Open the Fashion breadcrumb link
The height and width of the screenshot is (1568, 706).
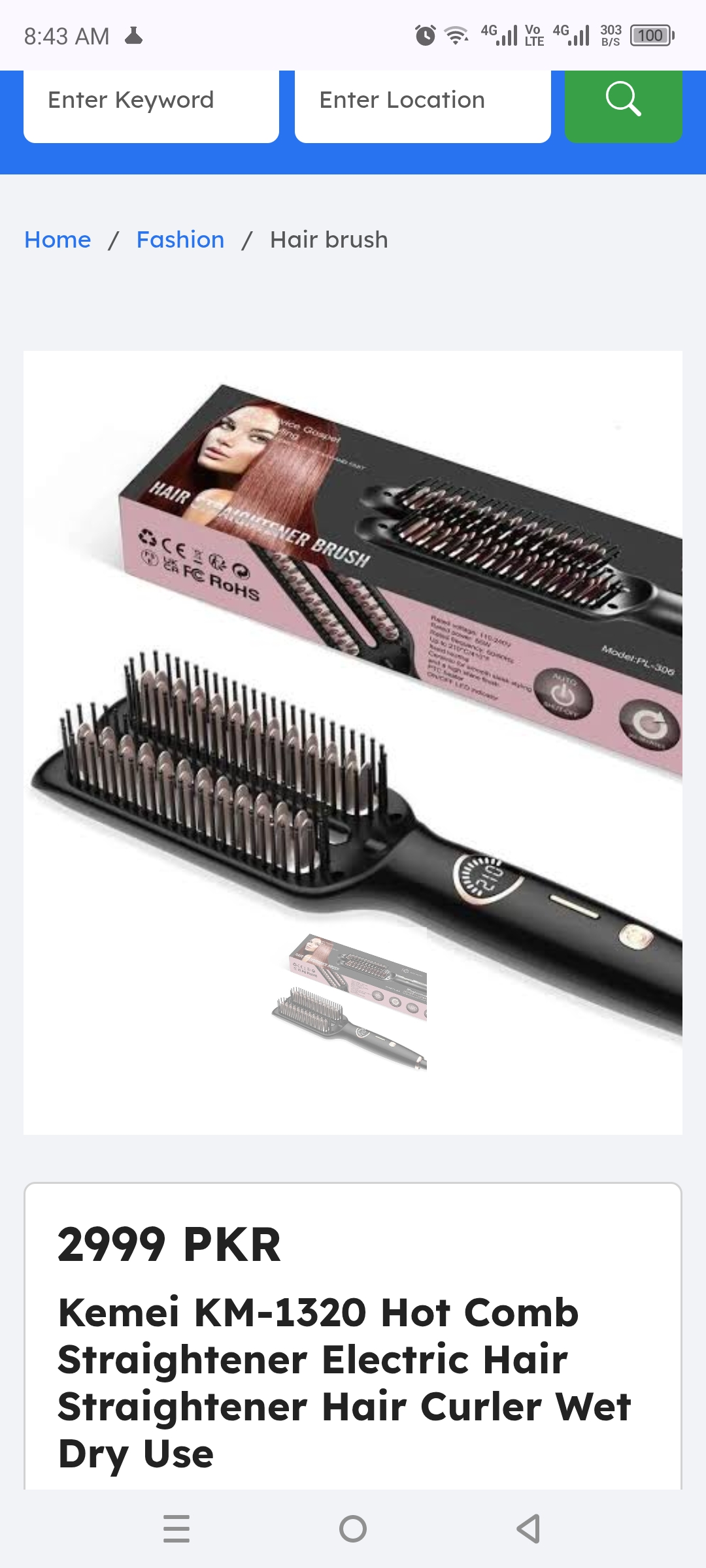(180, 240)
